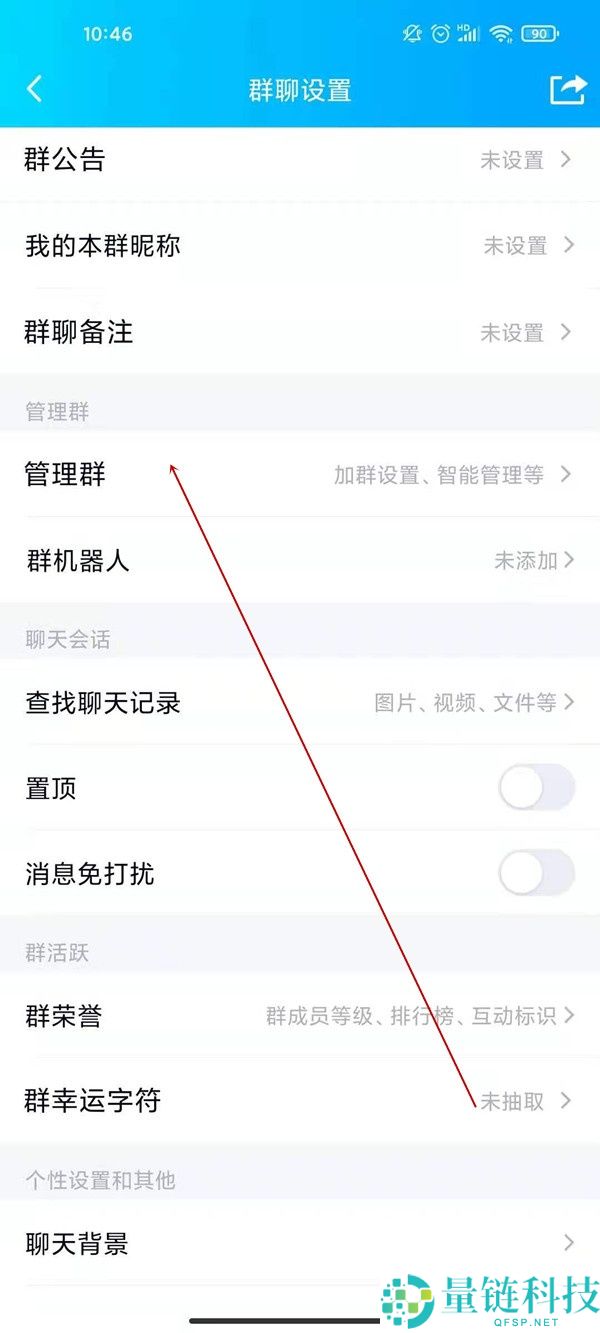
Task: Enable 消息免打扰 switch
Action: click(536, 874)
